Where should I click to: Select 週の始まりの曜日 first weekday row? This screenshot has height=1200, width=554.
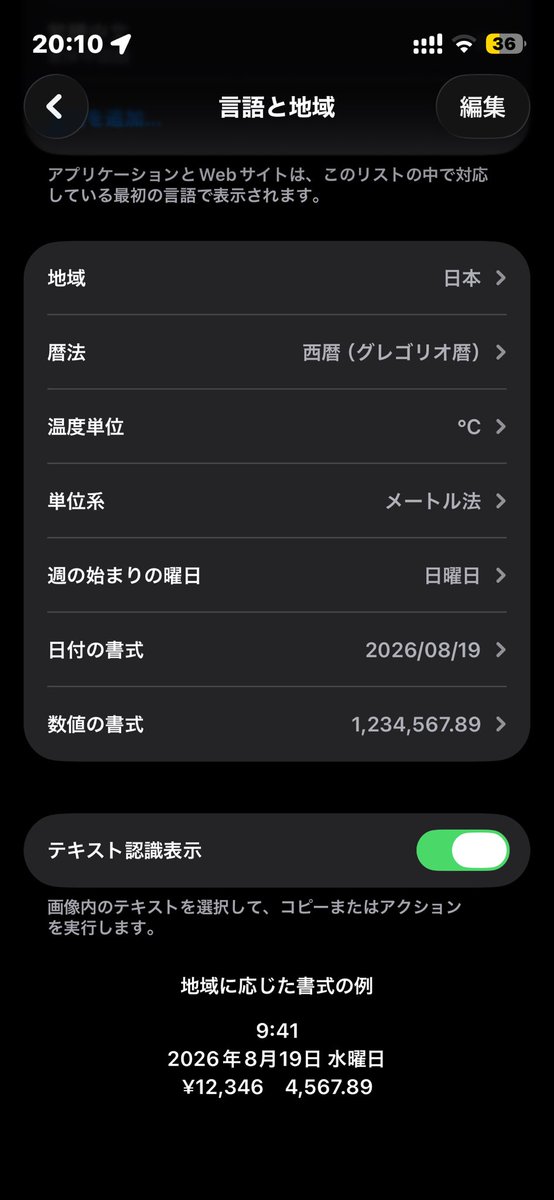[277, 575]
